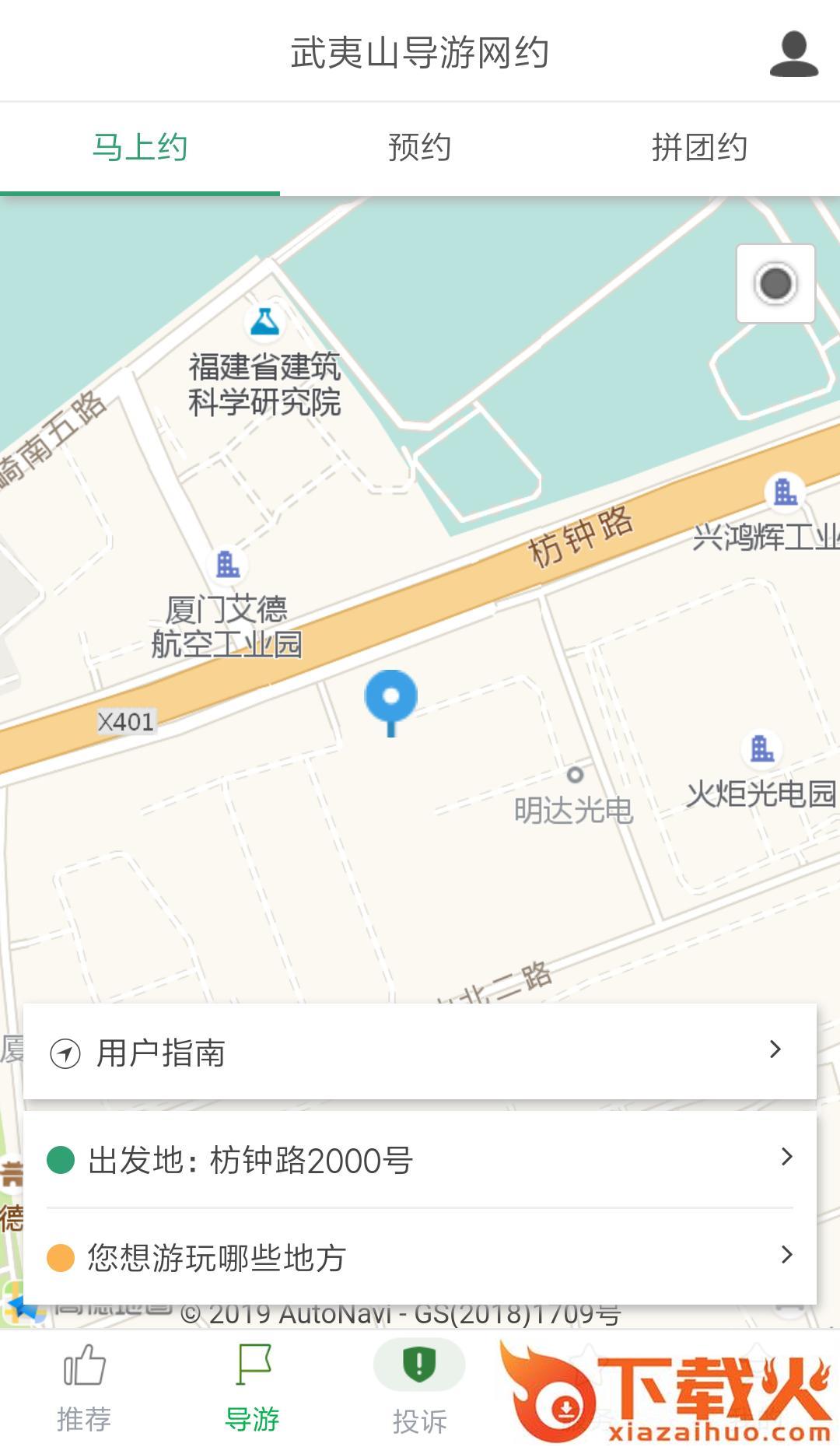Change the 出发地 departure location
Screen dimensions: 840x1447
pyautogui.click(x=420, y=1159)
